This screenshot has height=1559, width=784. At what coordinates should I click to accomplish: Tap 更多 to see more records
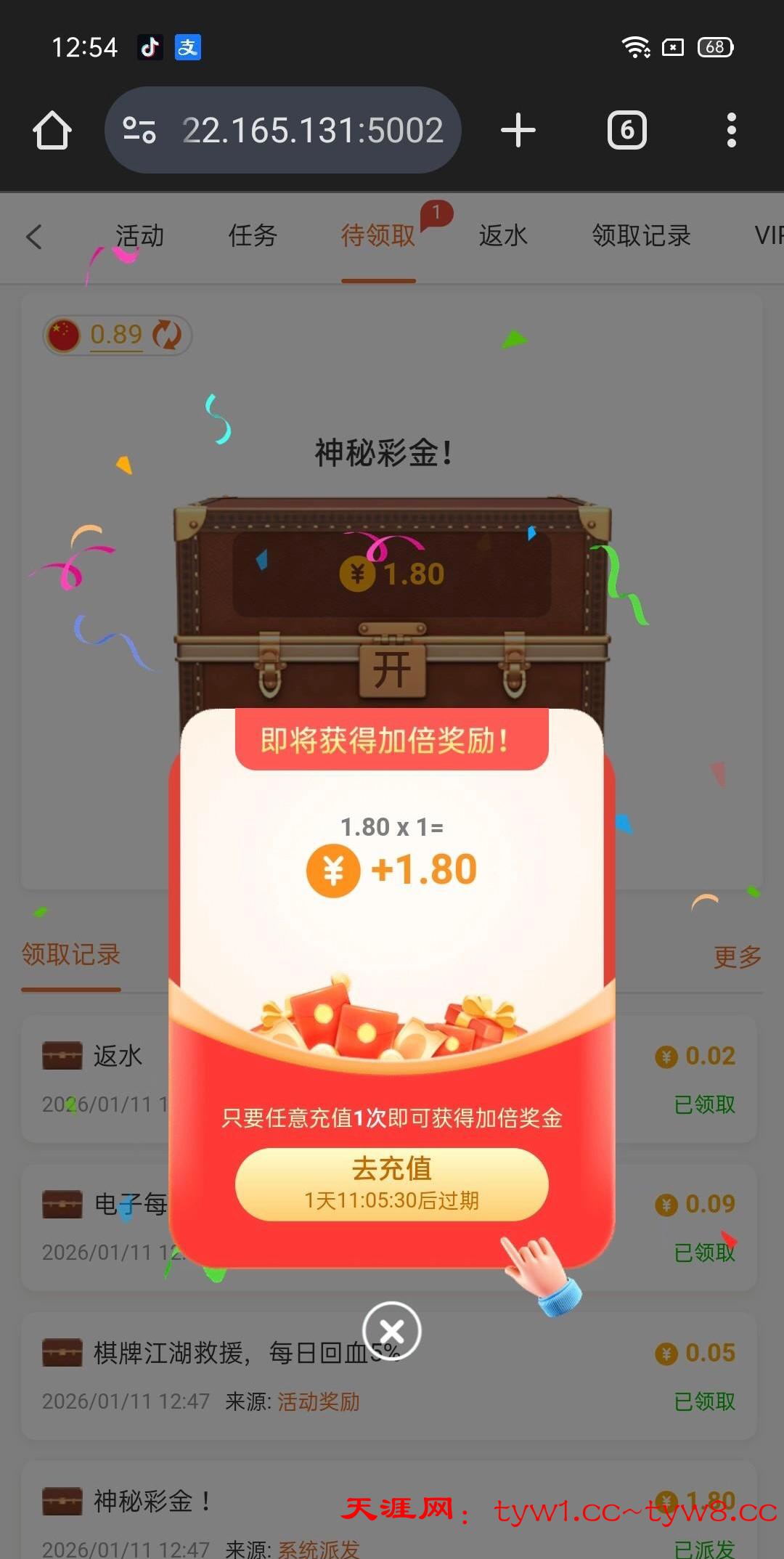[x=737, y=957]
